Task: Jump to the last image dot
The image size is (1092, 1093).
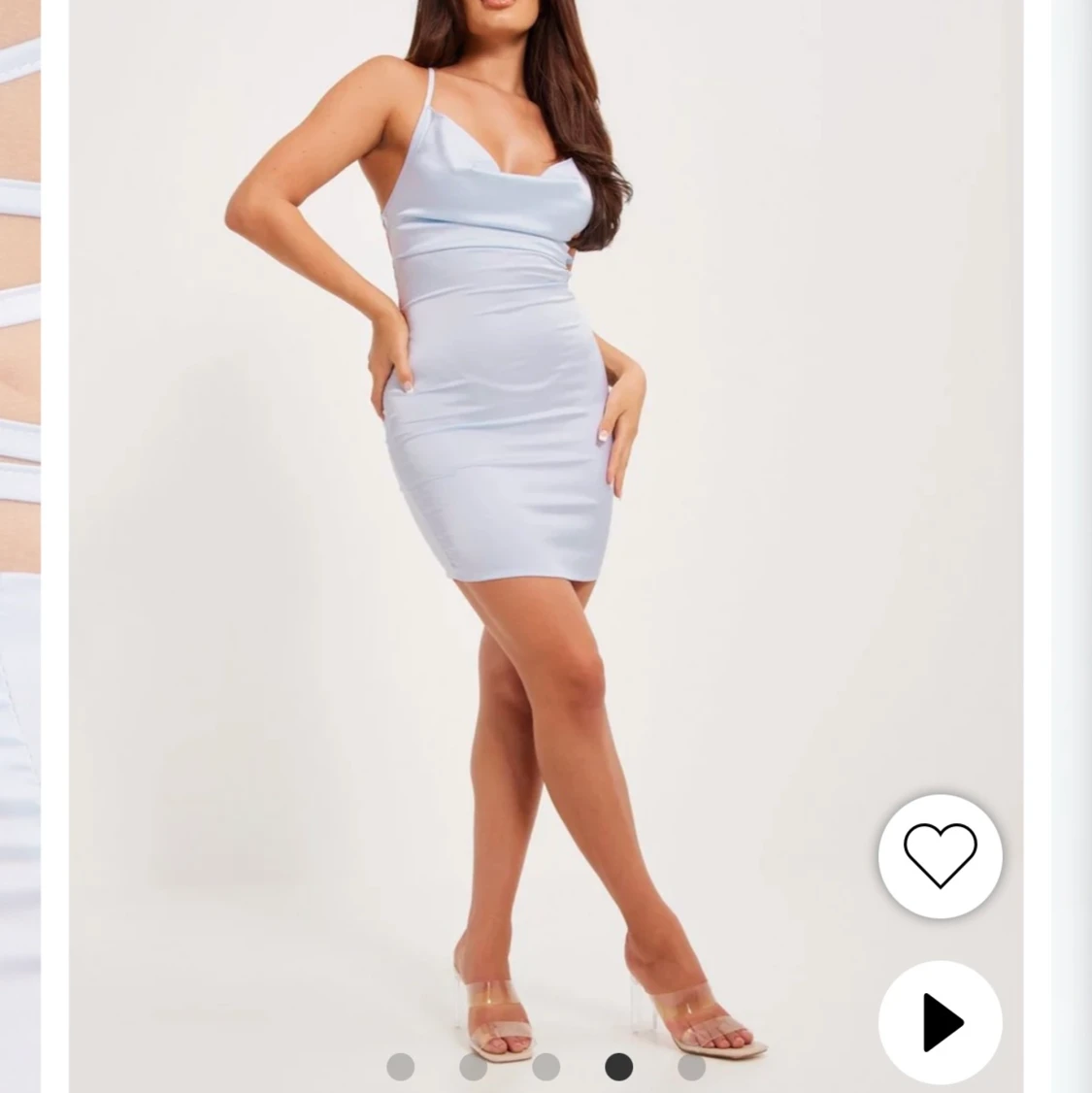Action: pos(691,1067)
